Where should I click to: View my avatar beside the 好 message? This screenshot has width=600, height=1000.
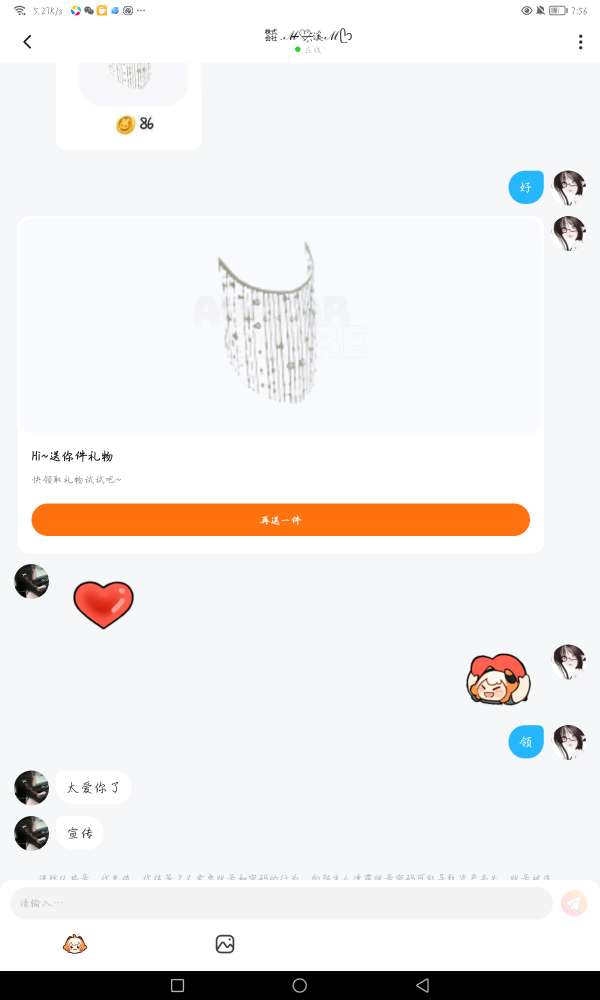[569, 187]
